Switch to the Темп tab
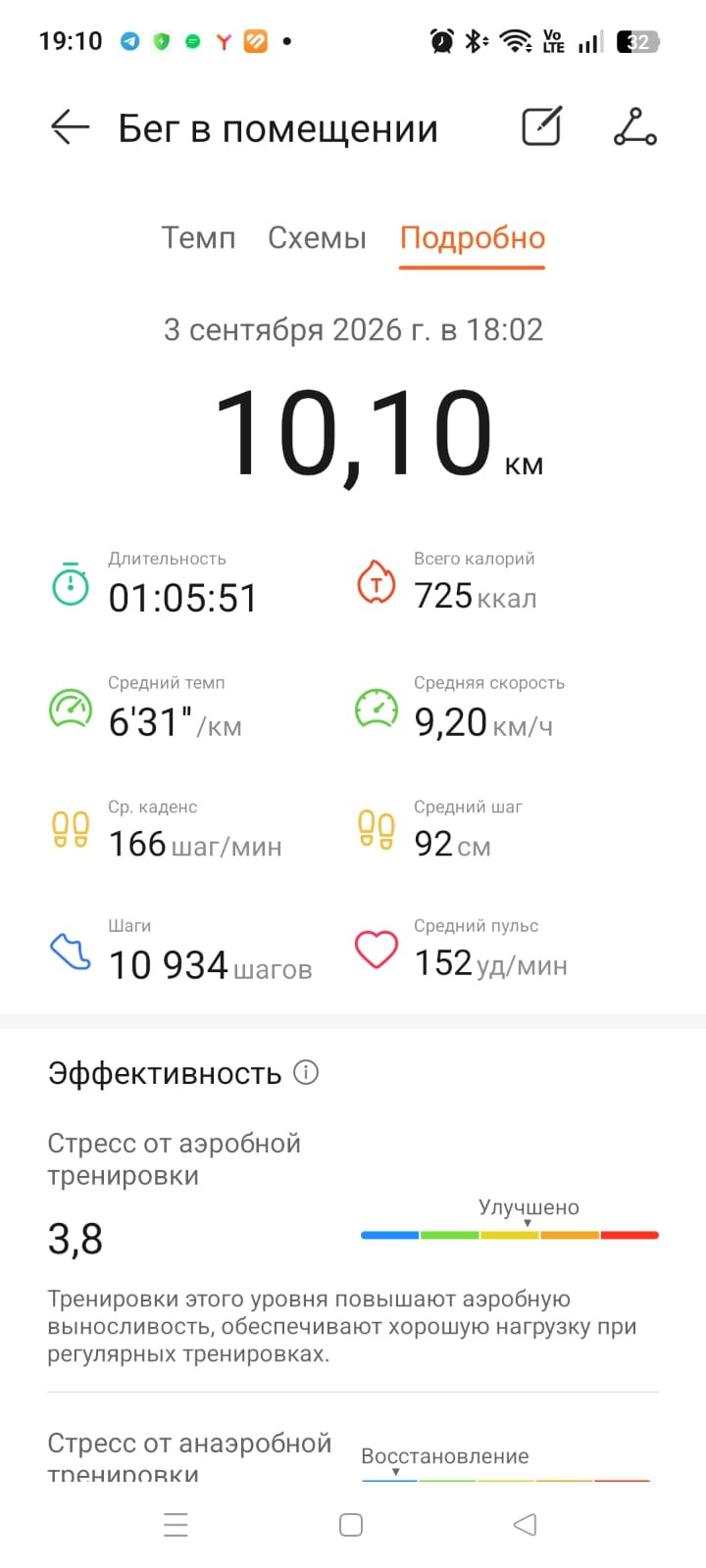The height and width of the screenshot is (1568, 706). pos(198,238)
